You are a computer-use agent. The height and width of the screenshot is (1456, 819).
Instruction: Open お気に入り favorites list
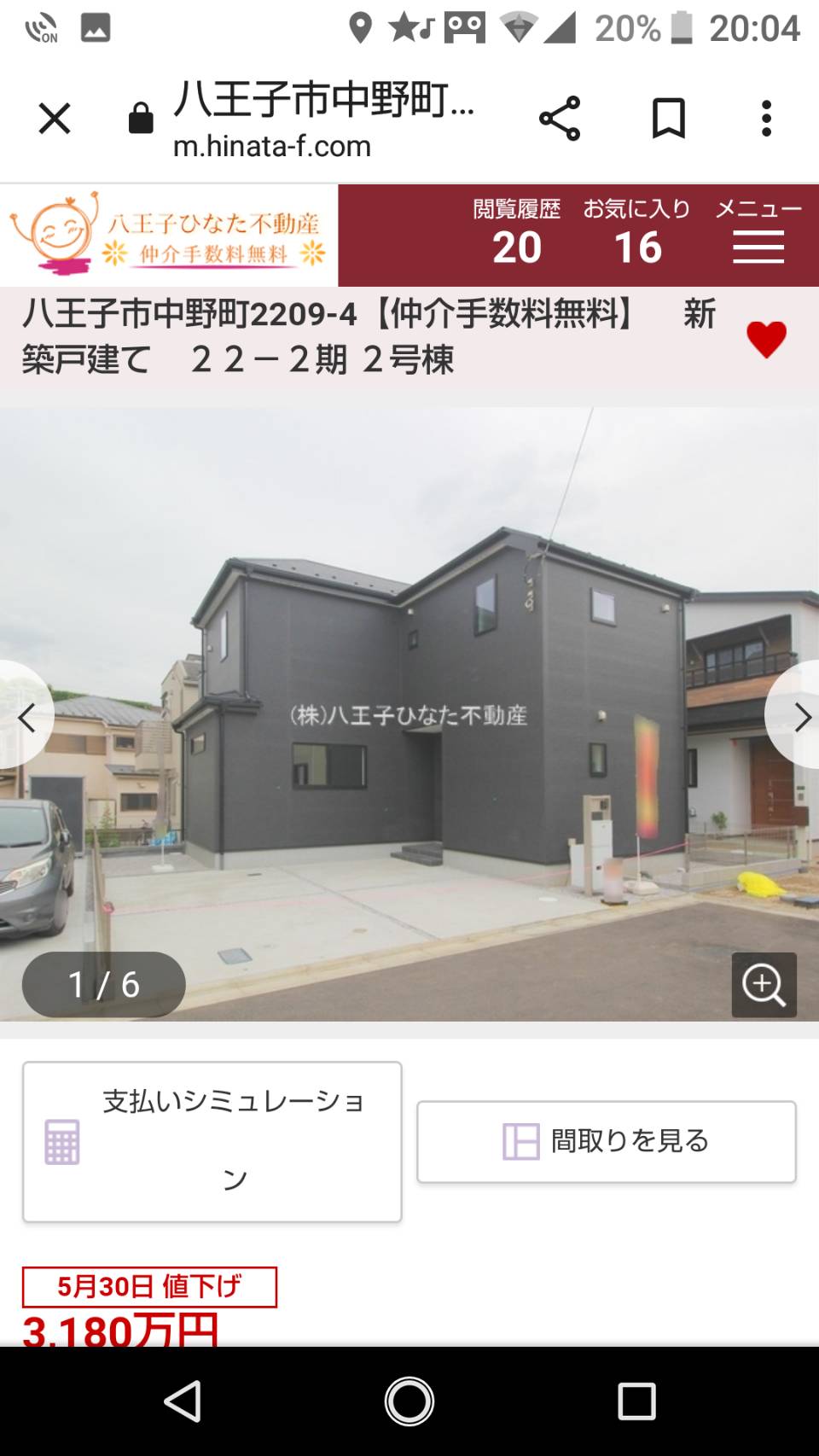tap(637, 233)
